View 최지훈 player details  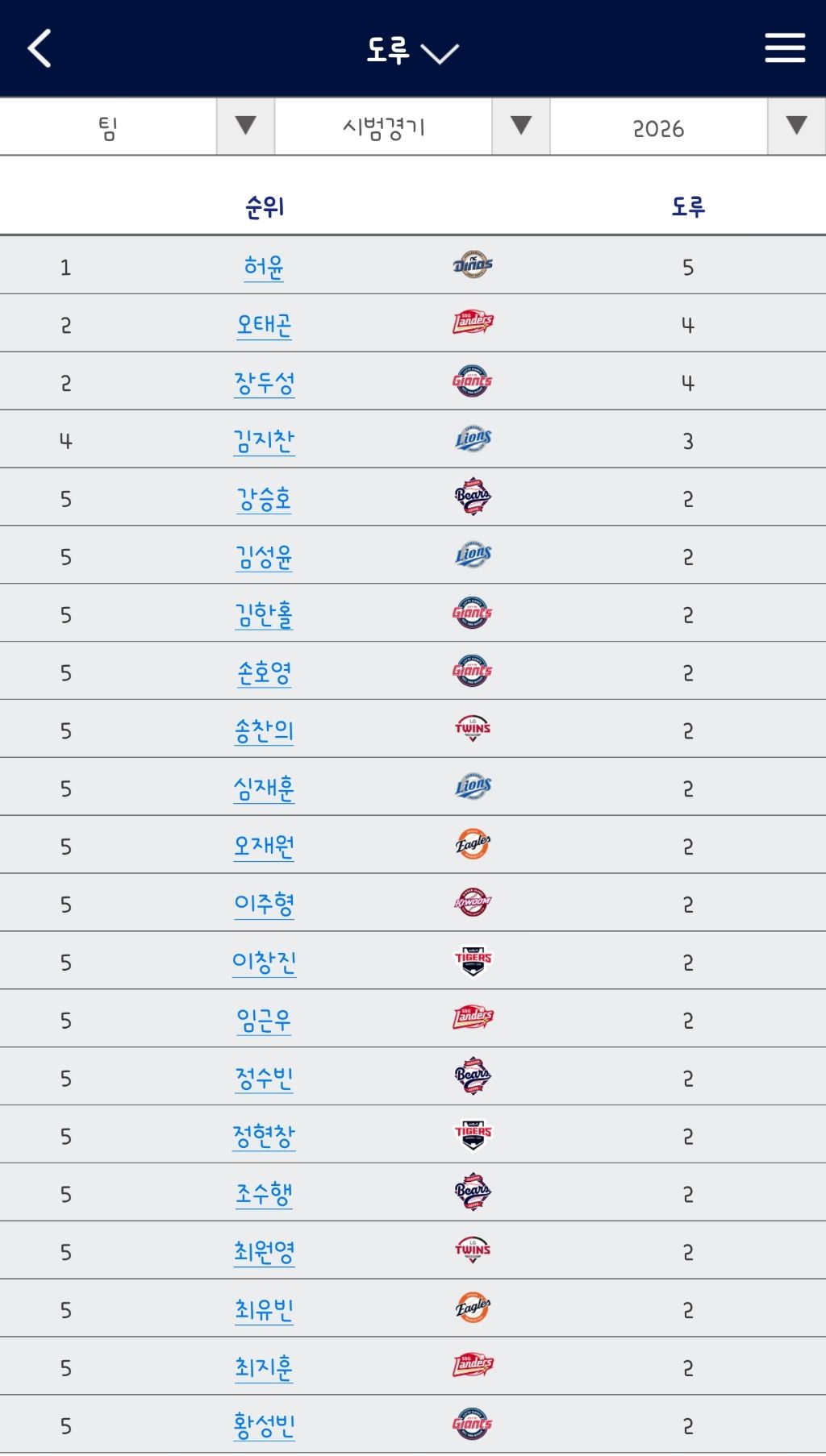click(x=264, y=1368)
